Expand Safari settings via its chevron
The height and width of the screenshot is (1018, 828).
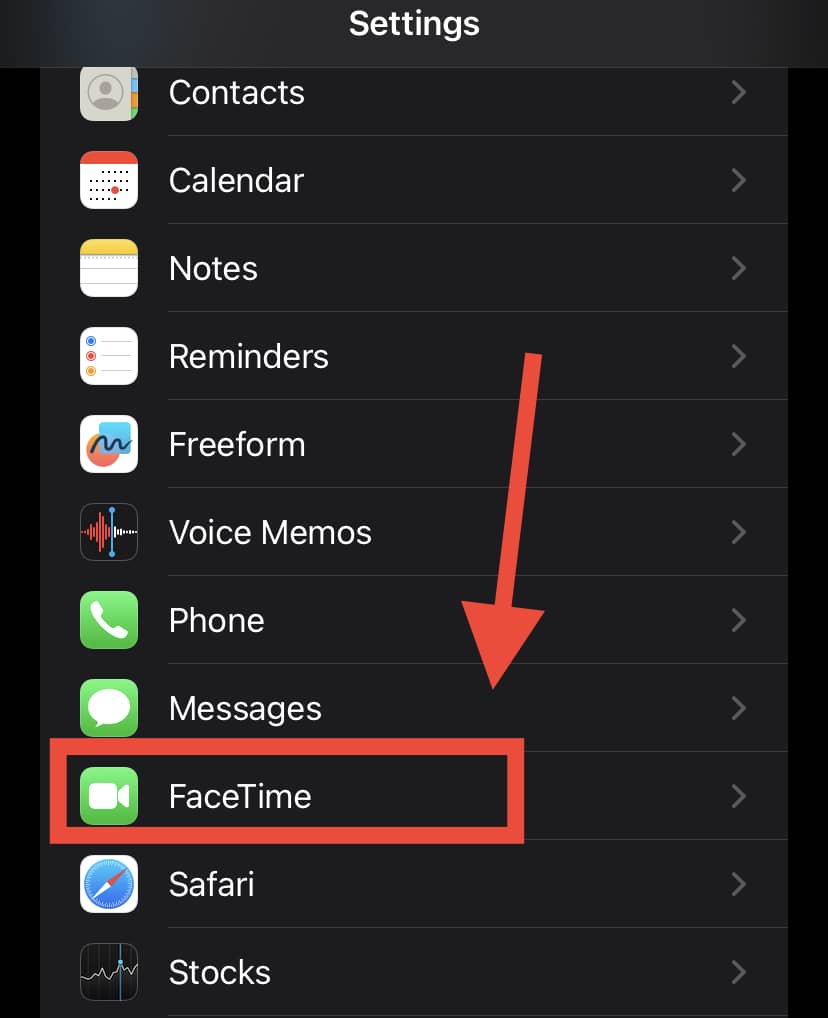738,884
